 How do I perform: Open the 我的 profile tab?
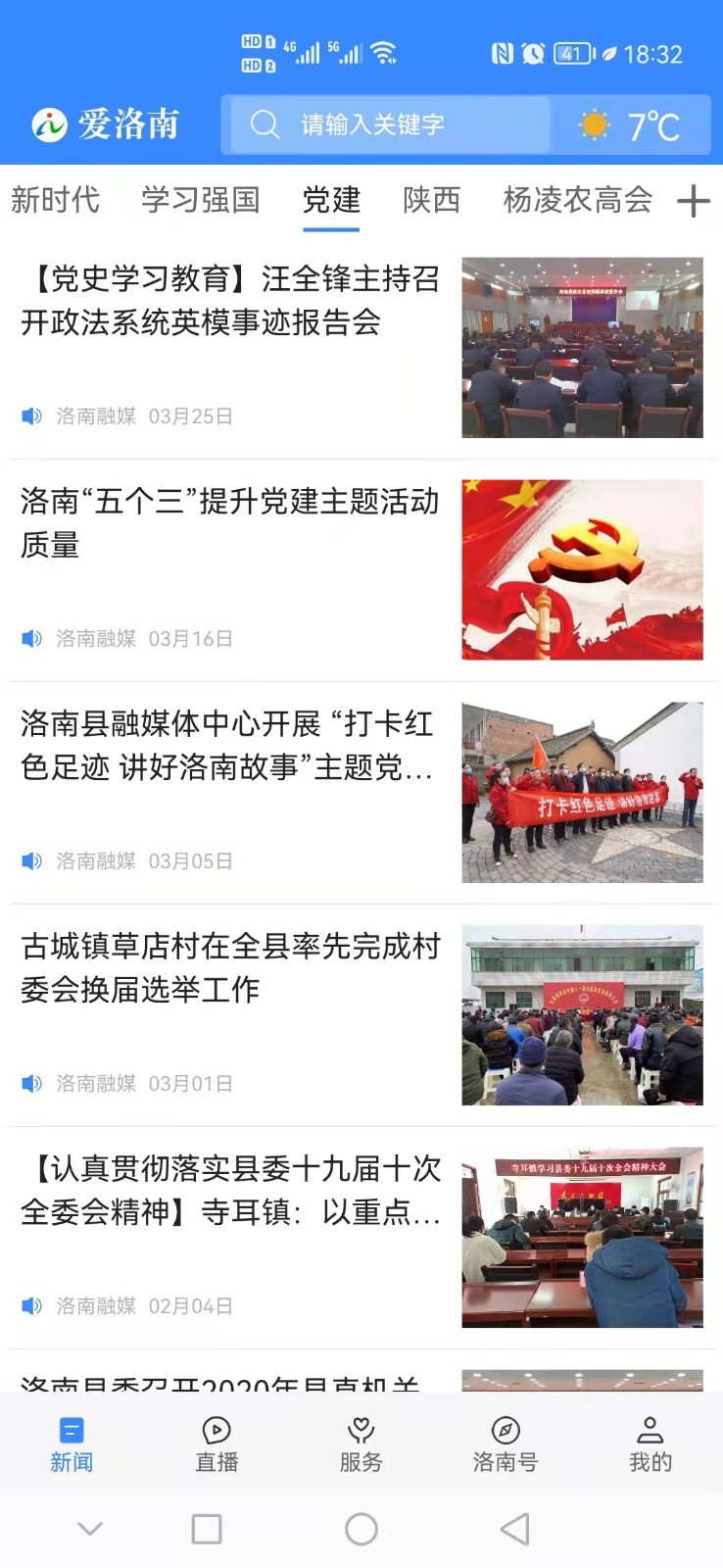click(650, 1444)
